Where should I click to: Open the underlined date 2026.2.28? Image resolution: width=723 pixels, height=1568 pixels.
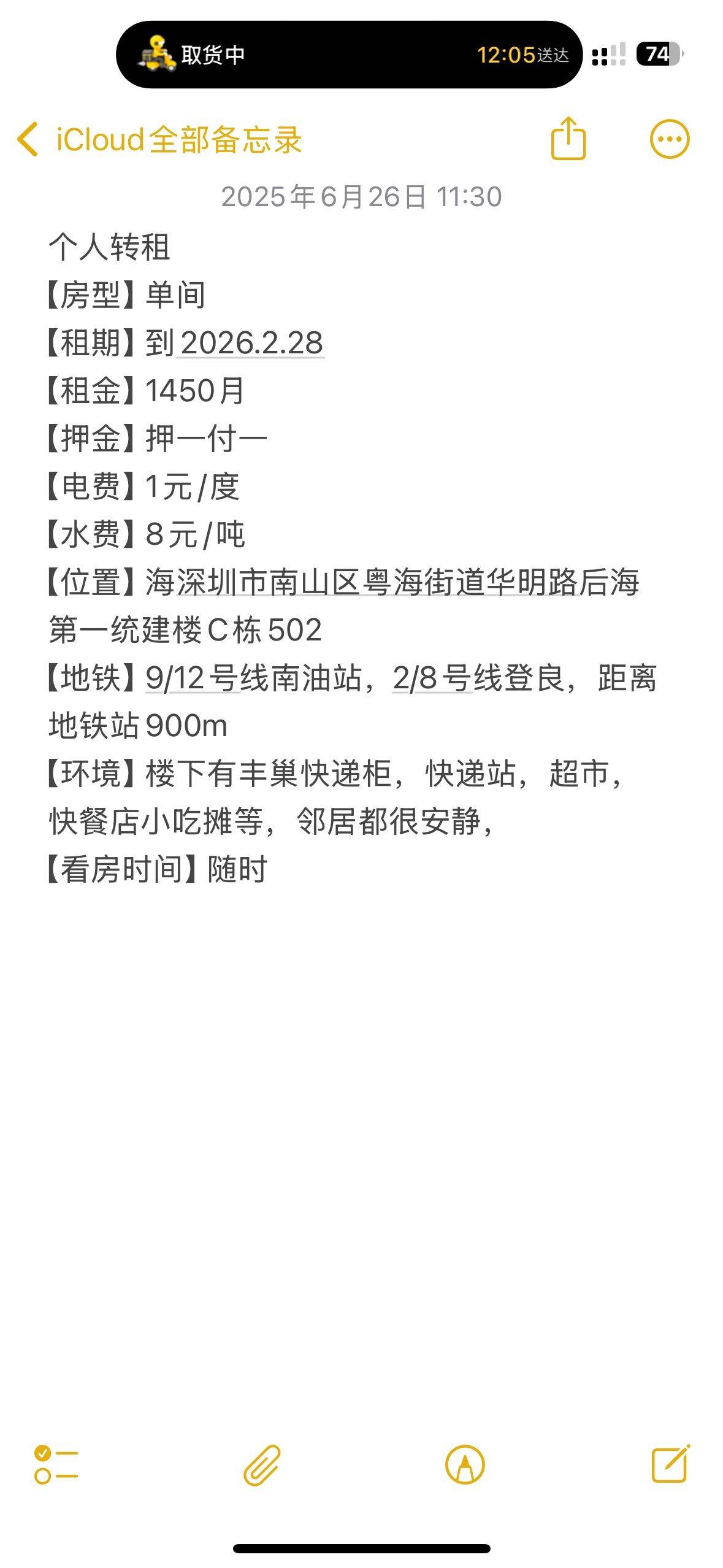[x=251, y=343]
